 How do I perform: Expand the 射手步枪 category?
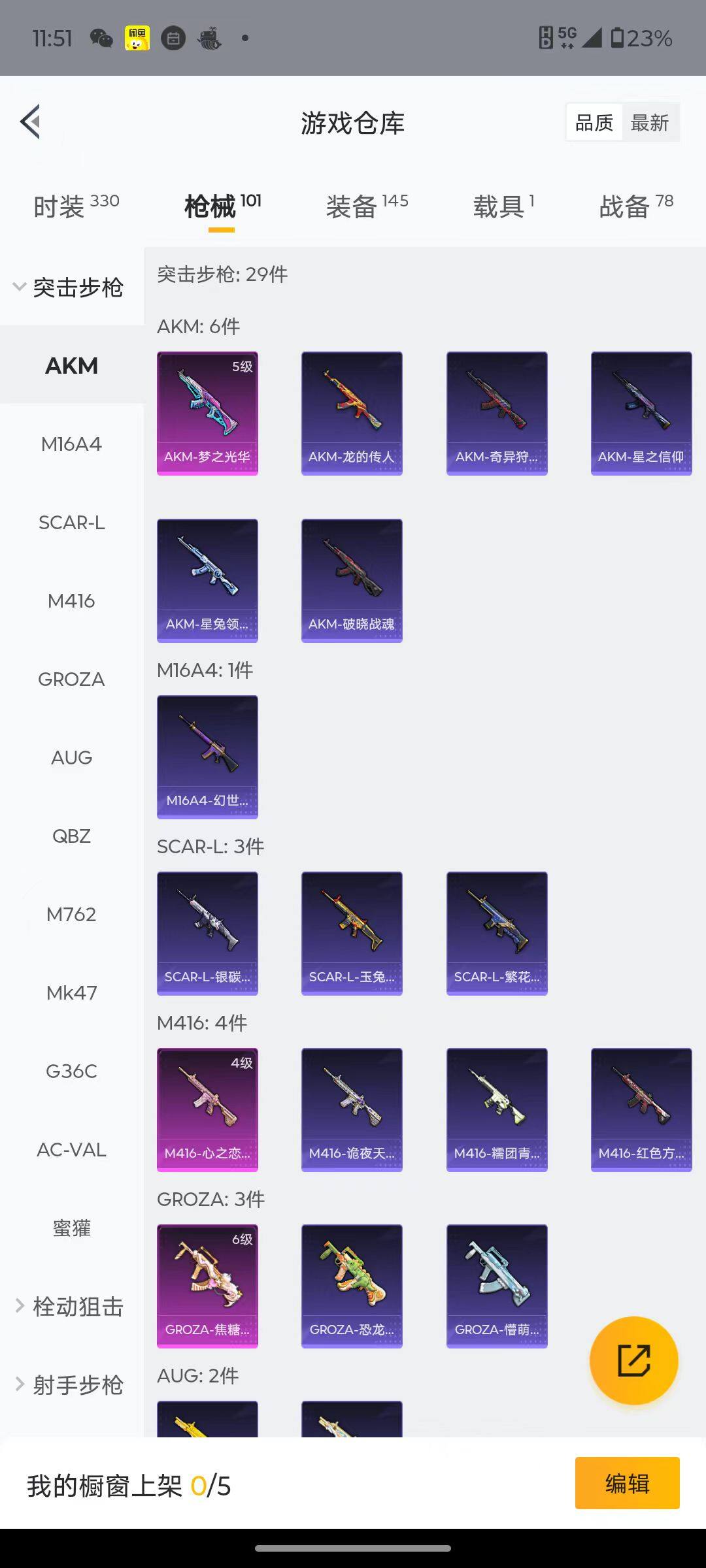[70, 1385]
